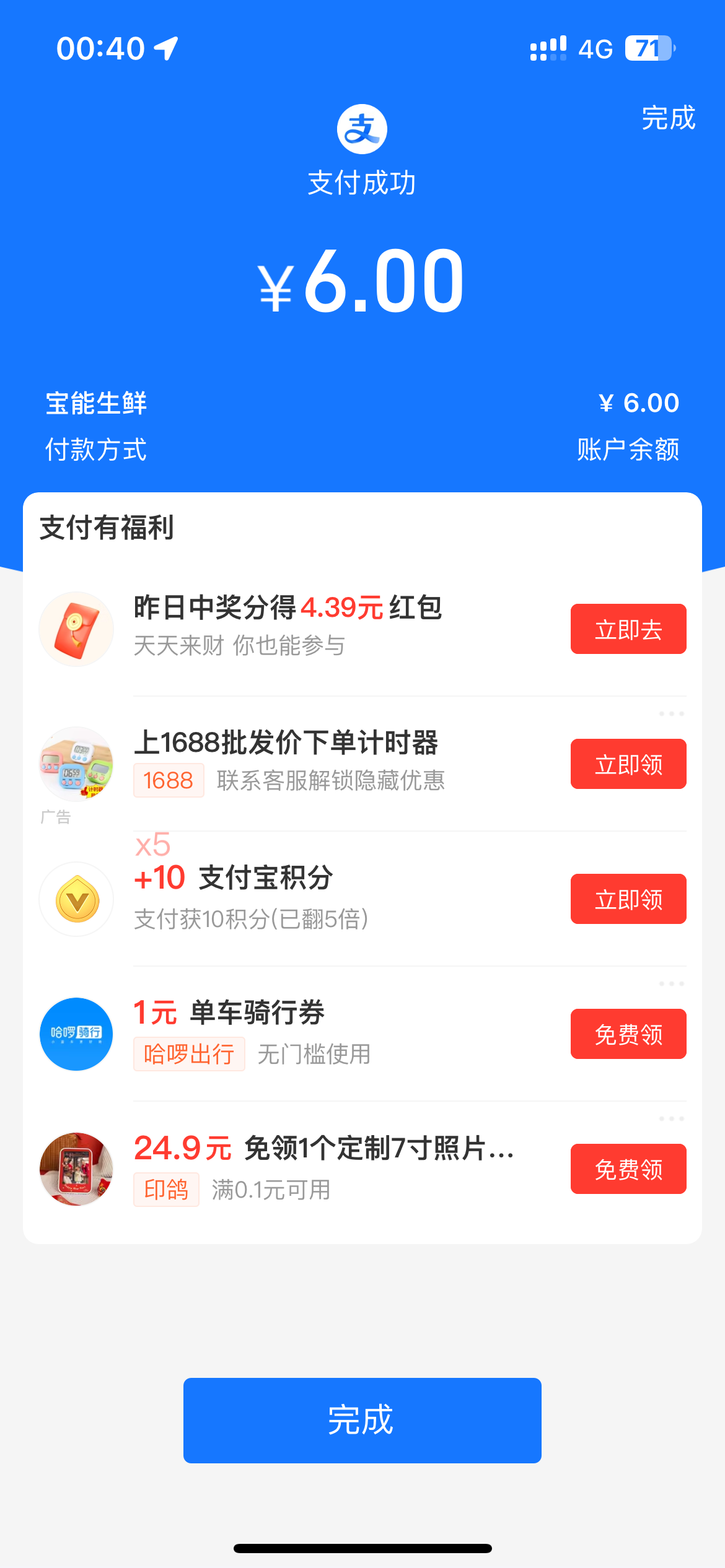The image size is (725, 1568).
Task: Get the 1元 单车骑行券 with 免费领
Action: pos(628,1034)
